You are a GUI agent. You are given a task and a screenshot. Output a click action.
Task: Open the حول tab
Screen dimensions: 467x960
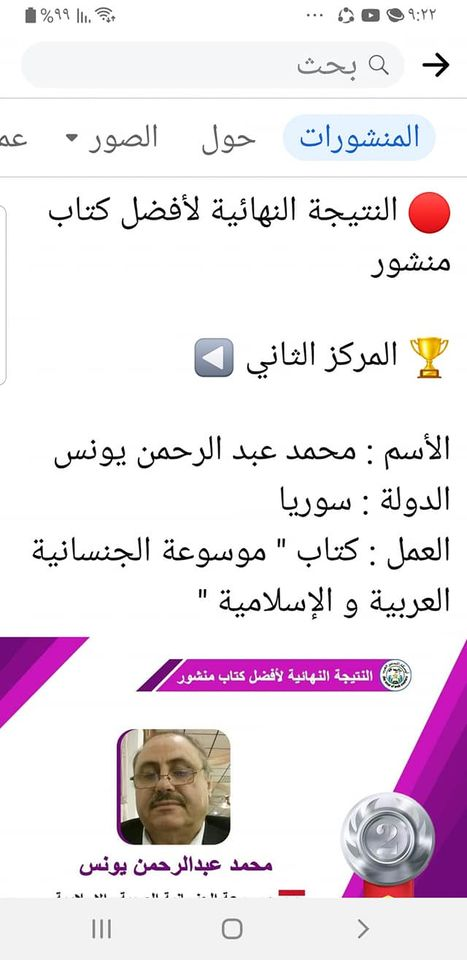228,138
